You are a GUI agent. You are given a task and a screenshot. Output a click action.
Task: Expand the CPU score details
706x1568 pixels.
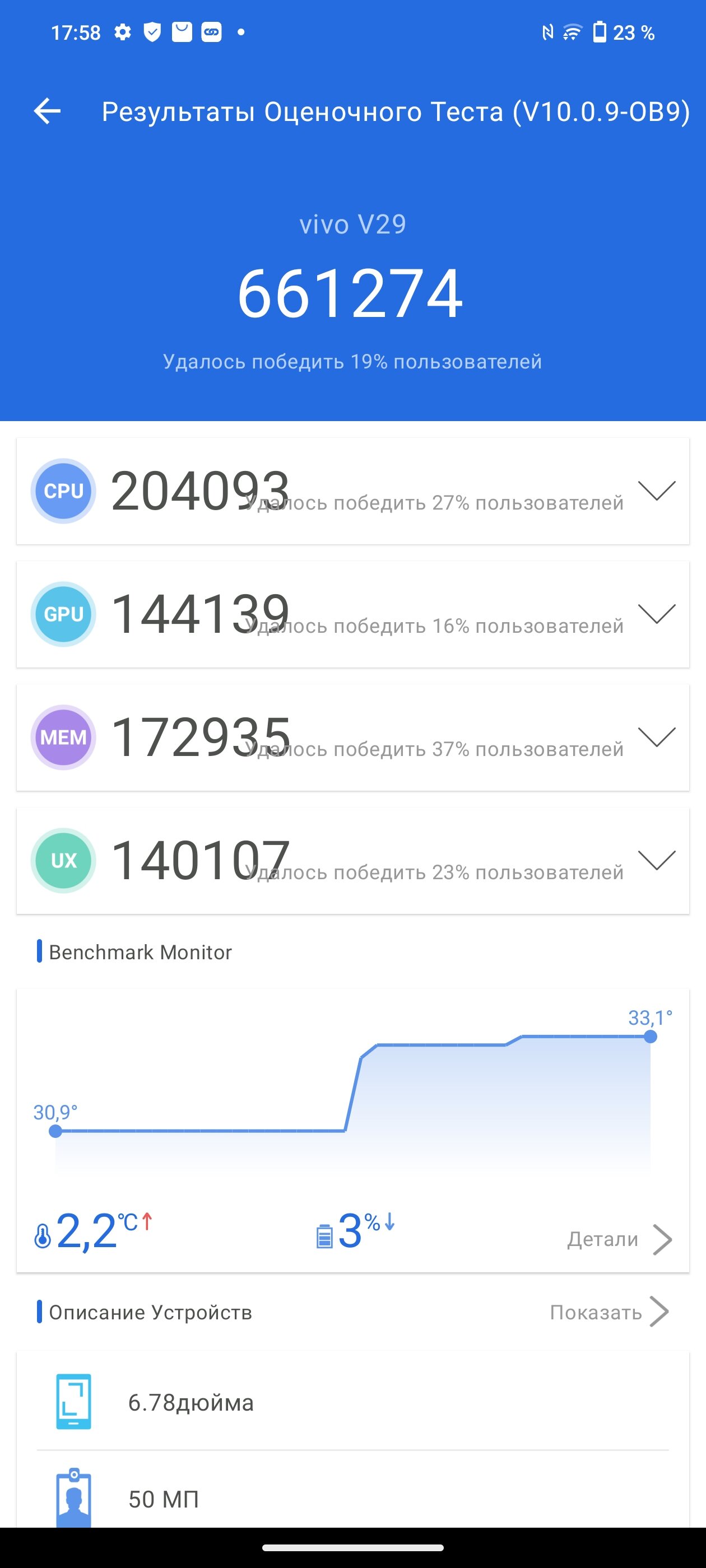(657, 491)
